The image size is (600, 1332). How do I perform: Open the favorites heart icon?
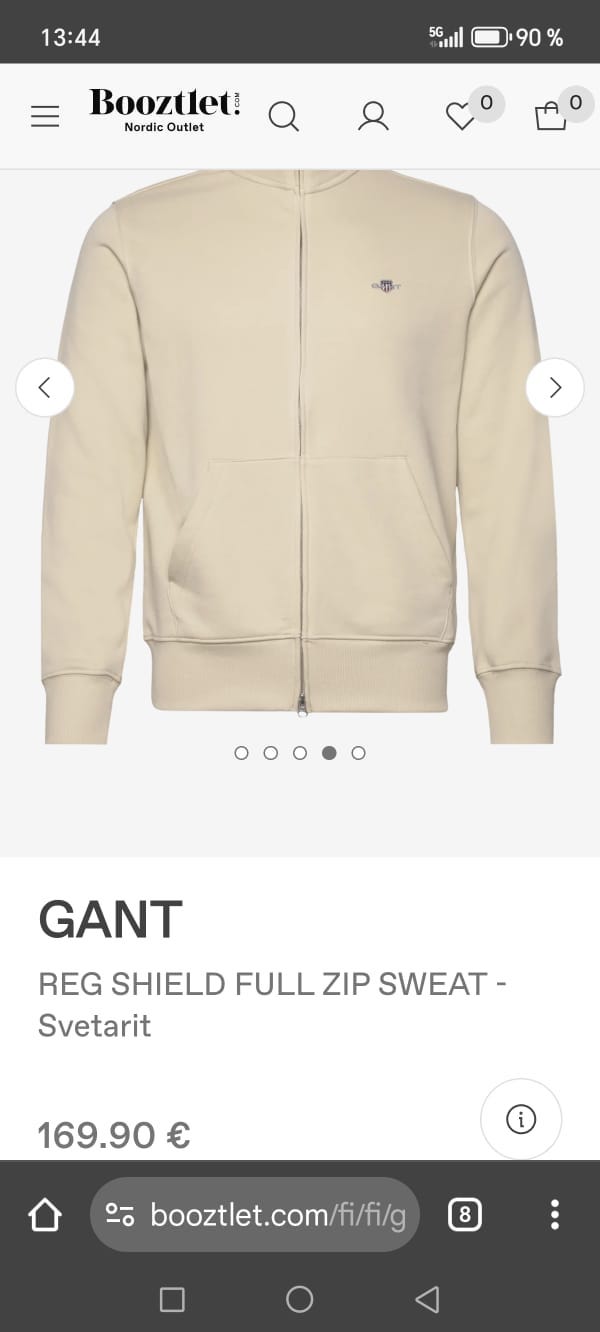460,117
